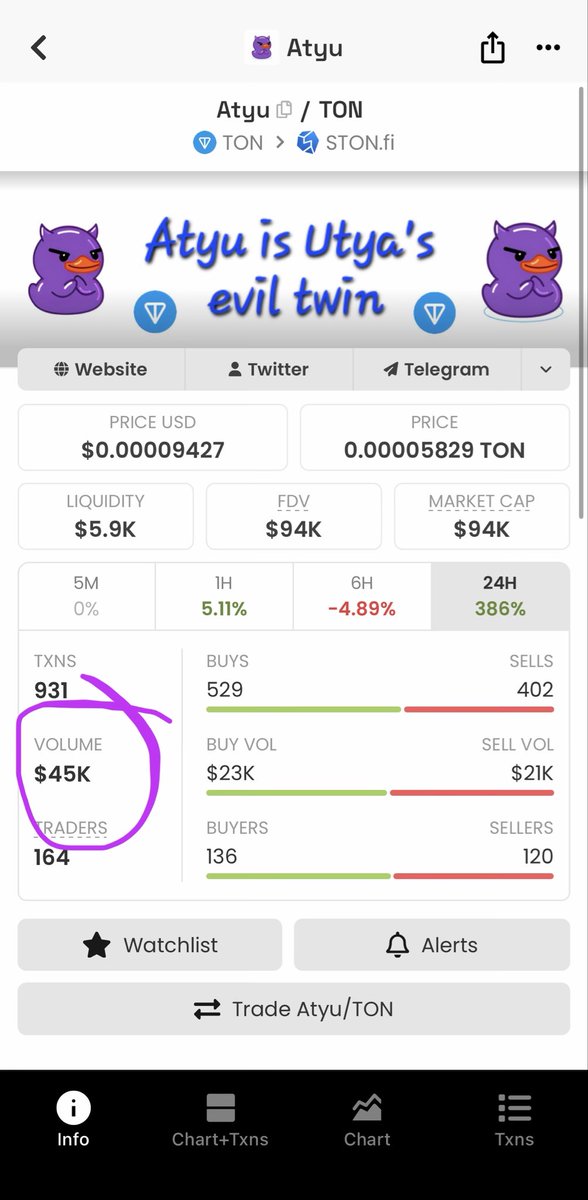
Task: Open the Website link
Action: click(x=101, y=369)
